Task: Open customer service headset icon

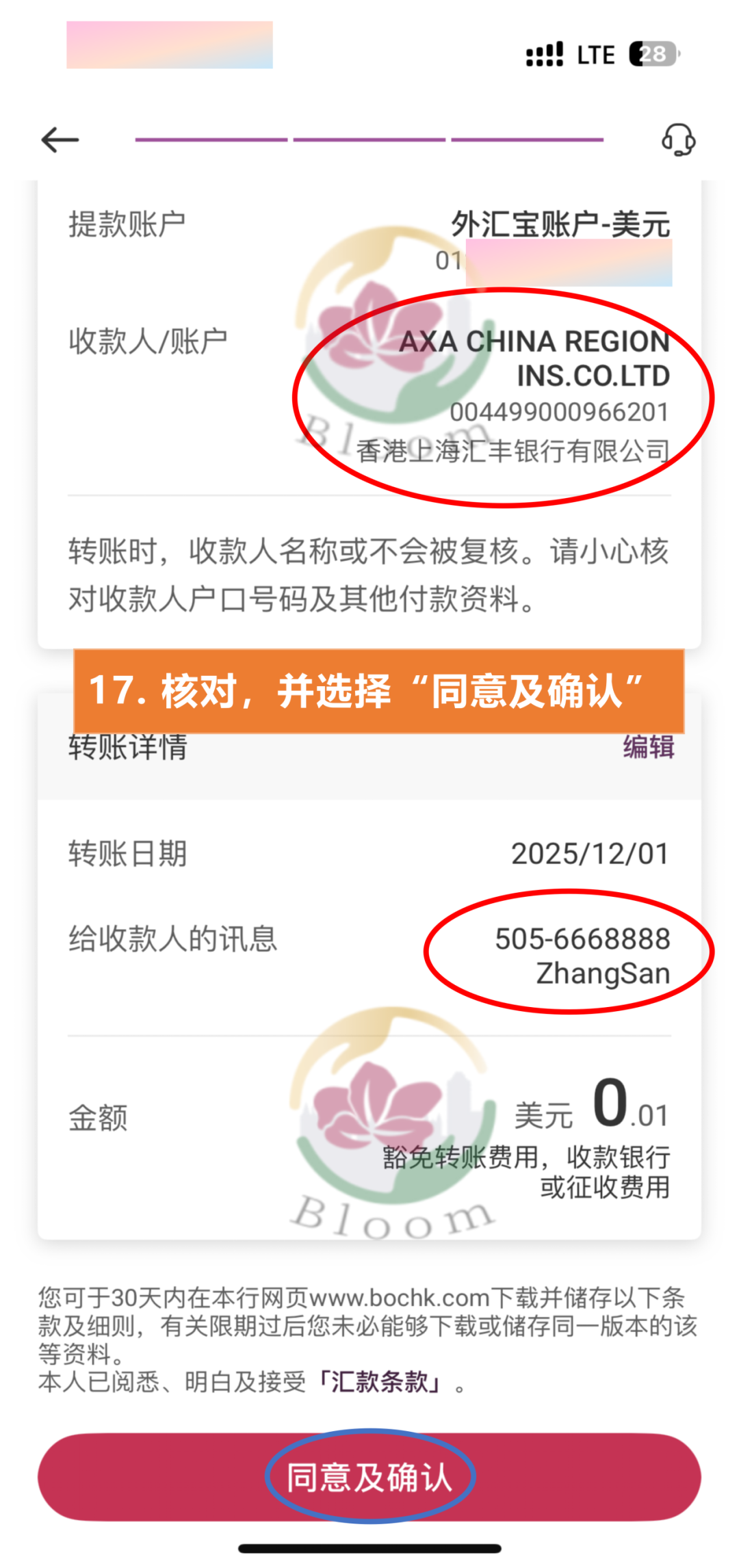Action: tap(678, 140)
